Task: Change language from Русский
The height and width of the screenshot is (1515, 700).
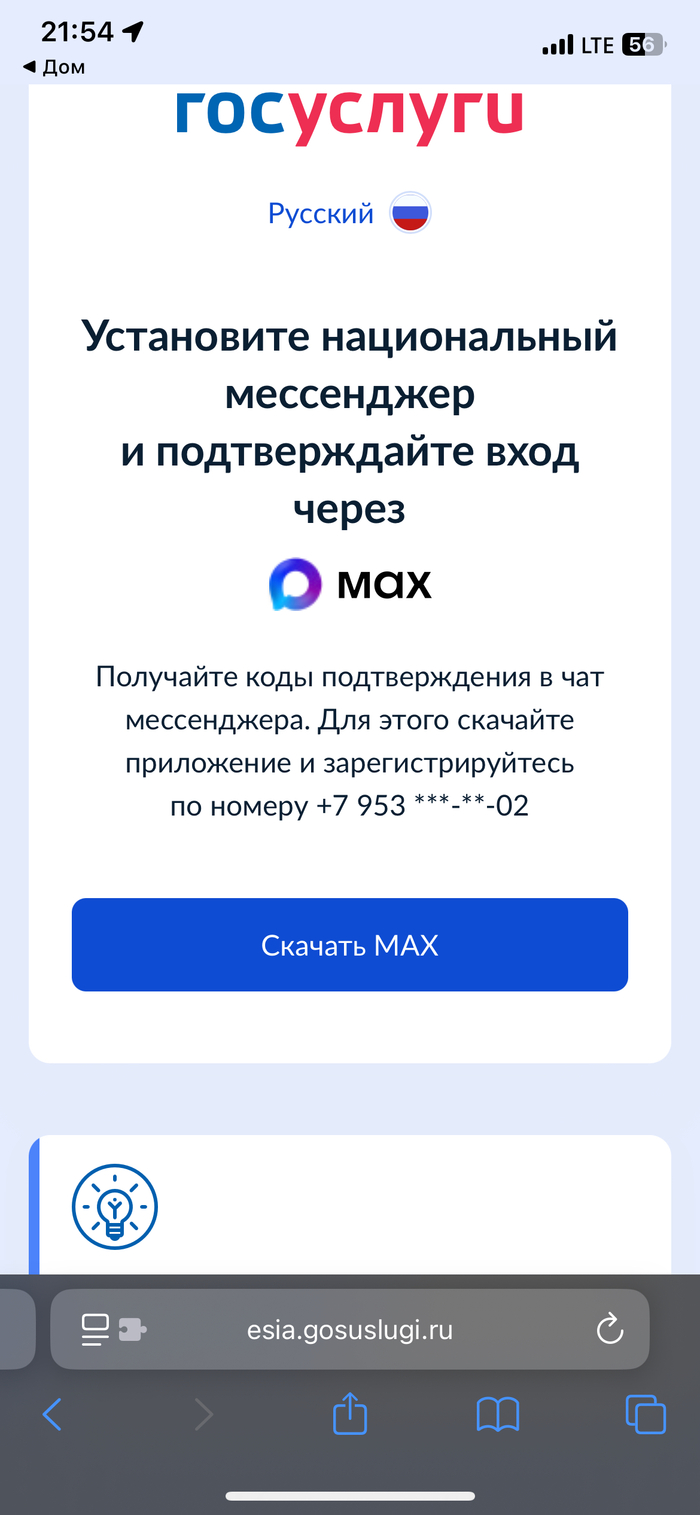Action: 348,213
